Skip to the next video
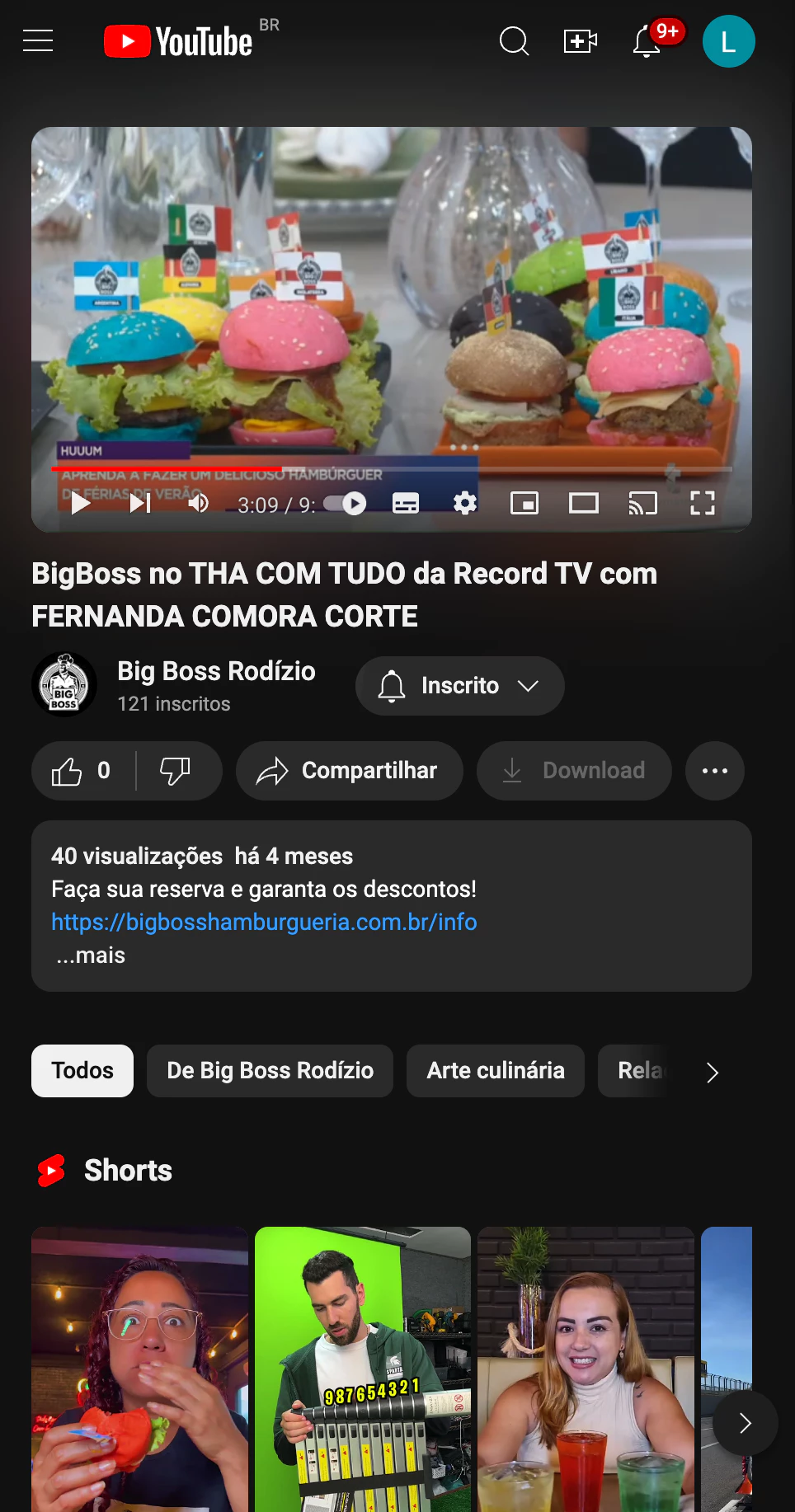This screenshot has height=1512, width=795. tap(140, 503)
